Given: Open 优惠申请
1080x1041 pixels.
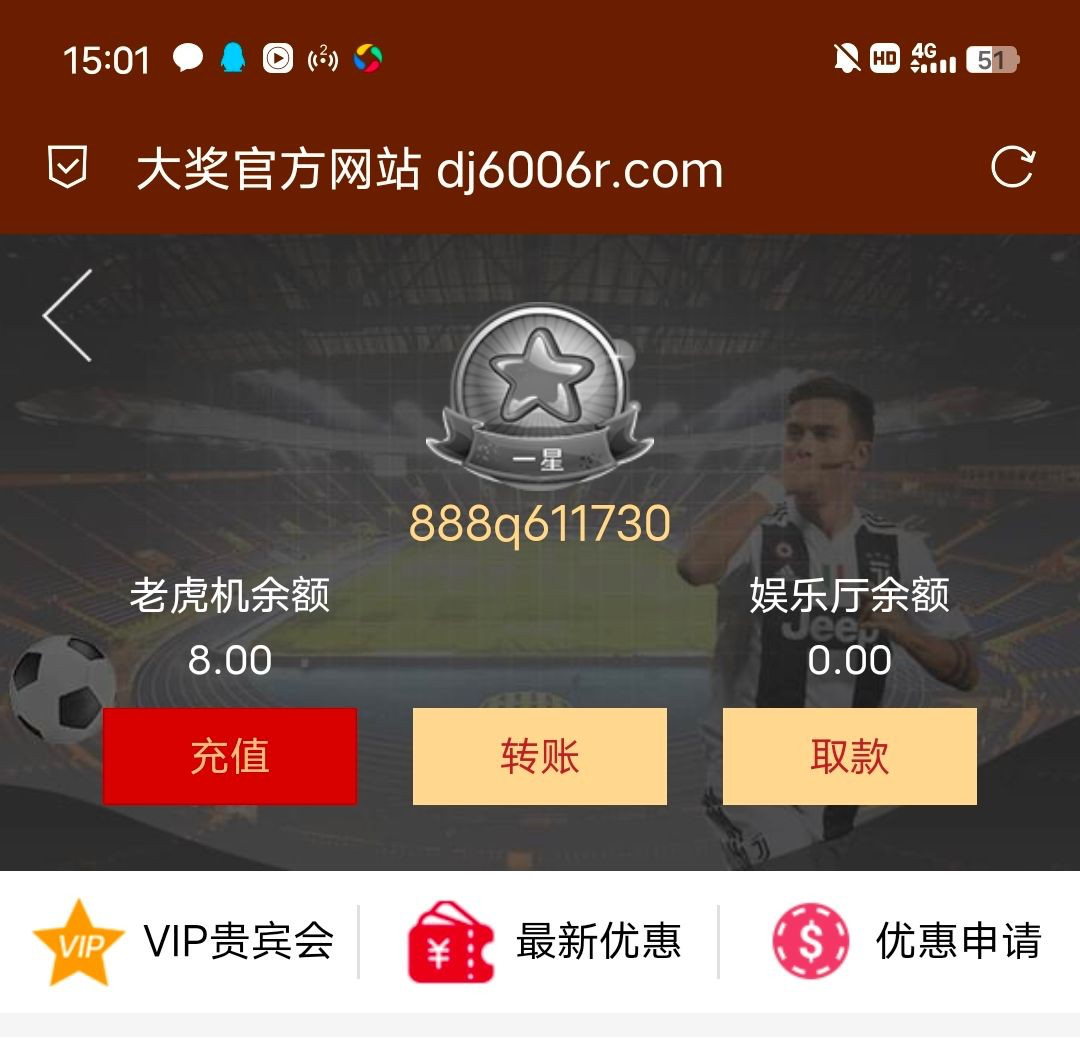Looking at the screenshot, I should 906,941.
